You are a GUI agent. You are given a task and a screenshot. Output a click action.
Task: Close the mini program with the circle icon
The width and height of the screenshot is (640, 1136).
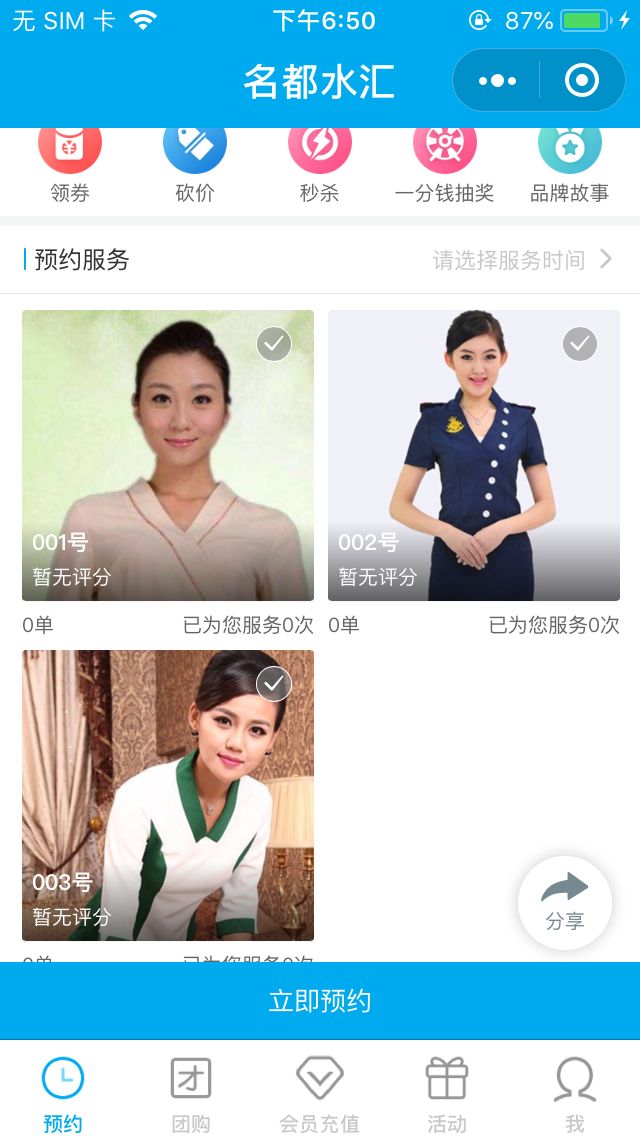coord(581,80)
